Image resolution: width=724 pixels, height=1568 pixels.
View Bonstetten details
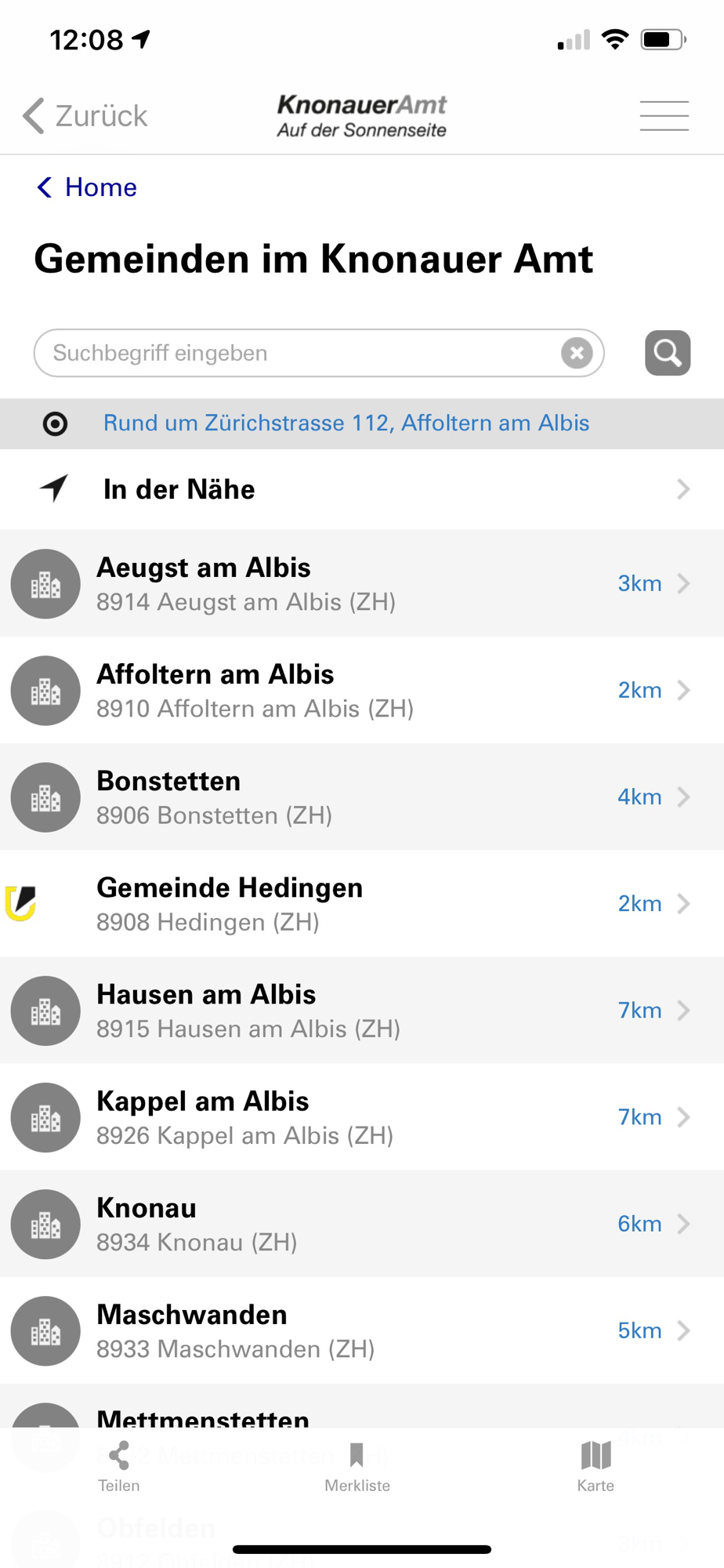coord(362,797)
